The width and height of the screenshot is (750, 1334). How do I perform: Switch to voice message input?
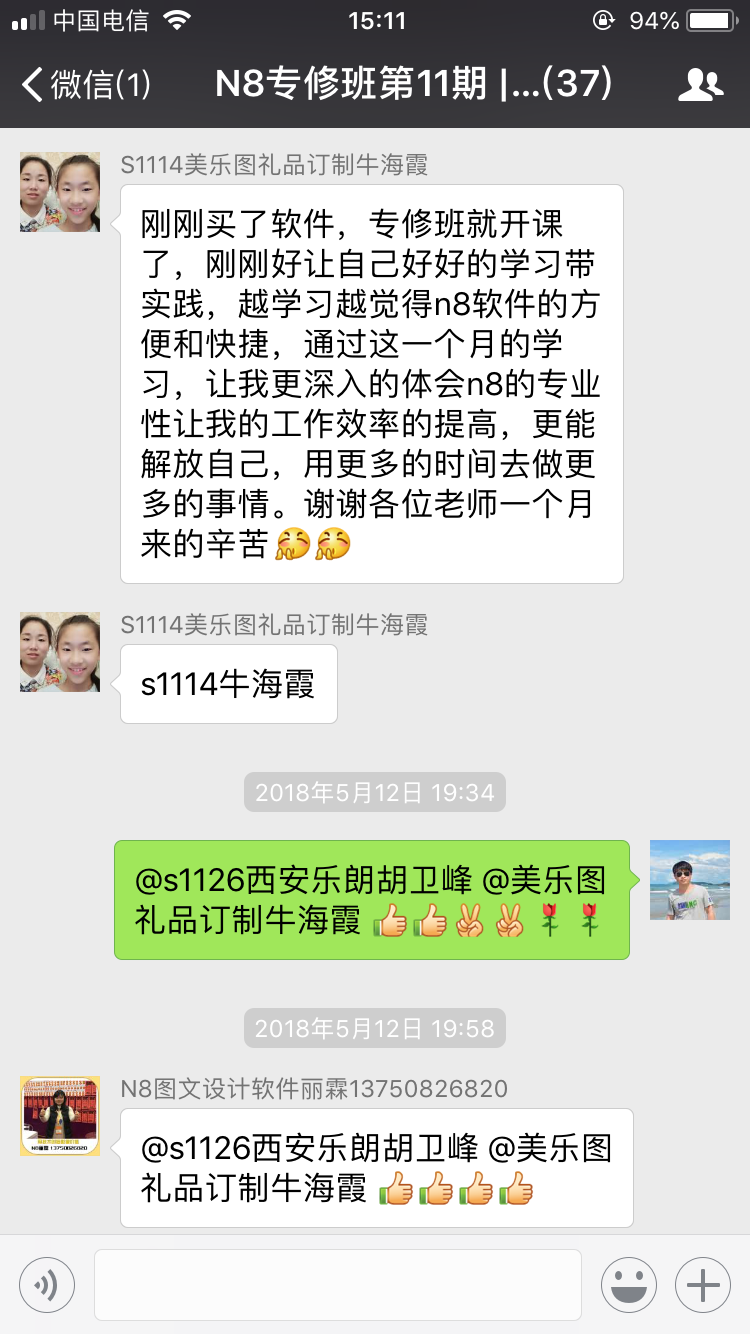click(x=47, y=1284)
